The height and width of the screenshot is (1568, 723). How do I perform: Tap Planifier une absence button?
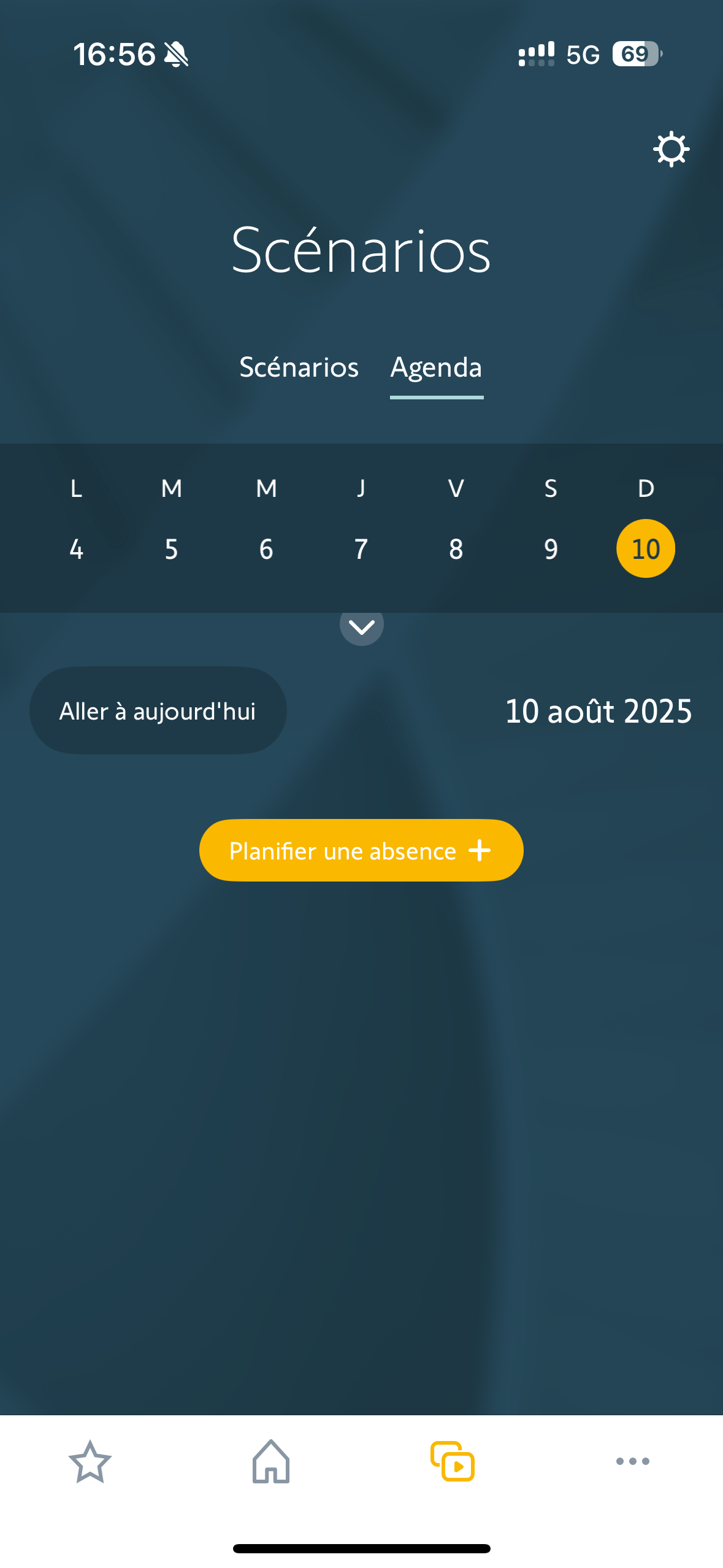click(x=361, y=850)
